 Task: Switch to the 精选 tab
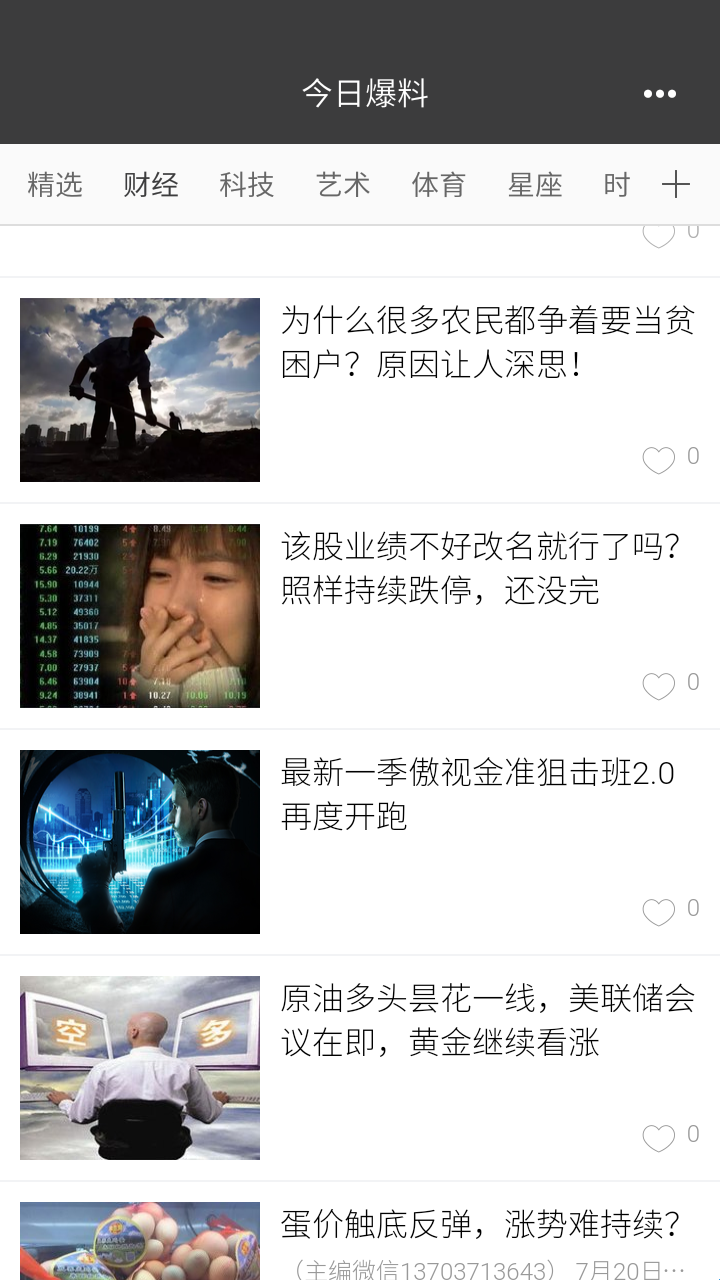point(55,185)
